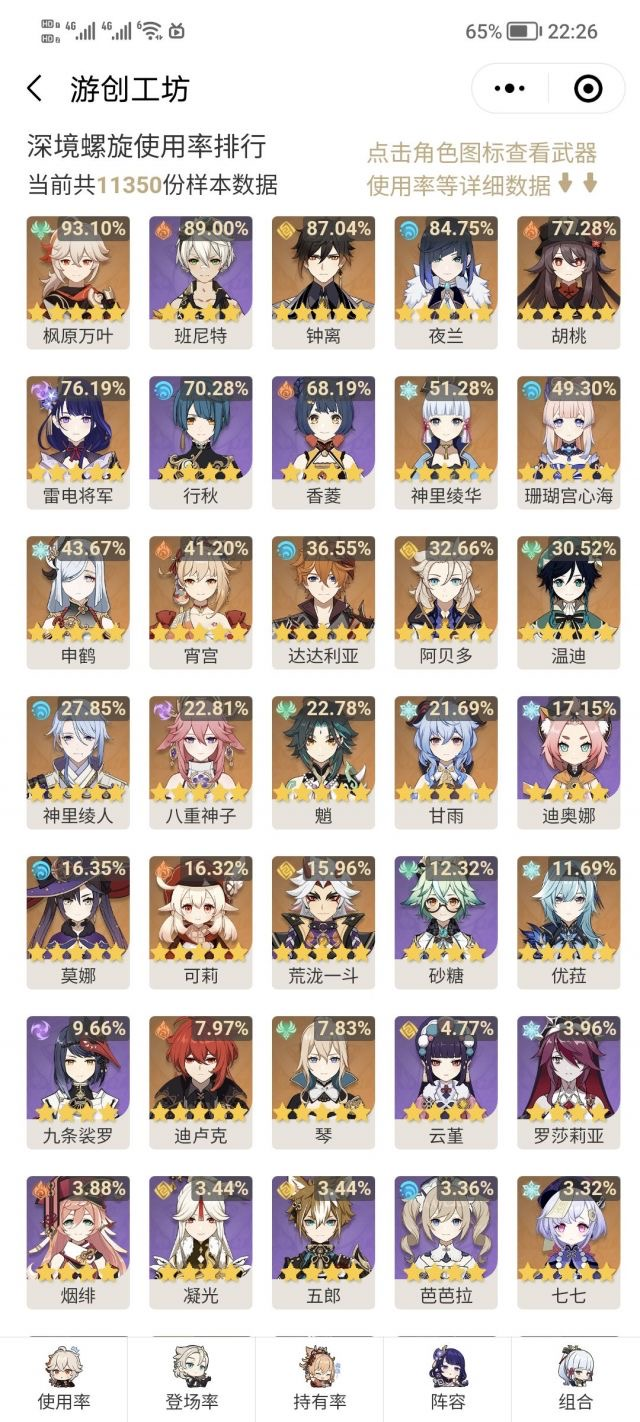The height and width of the screenshot is (1422, 640).
Task: Switch to the 登场率 tab
Action: (x=191, y=1380)
